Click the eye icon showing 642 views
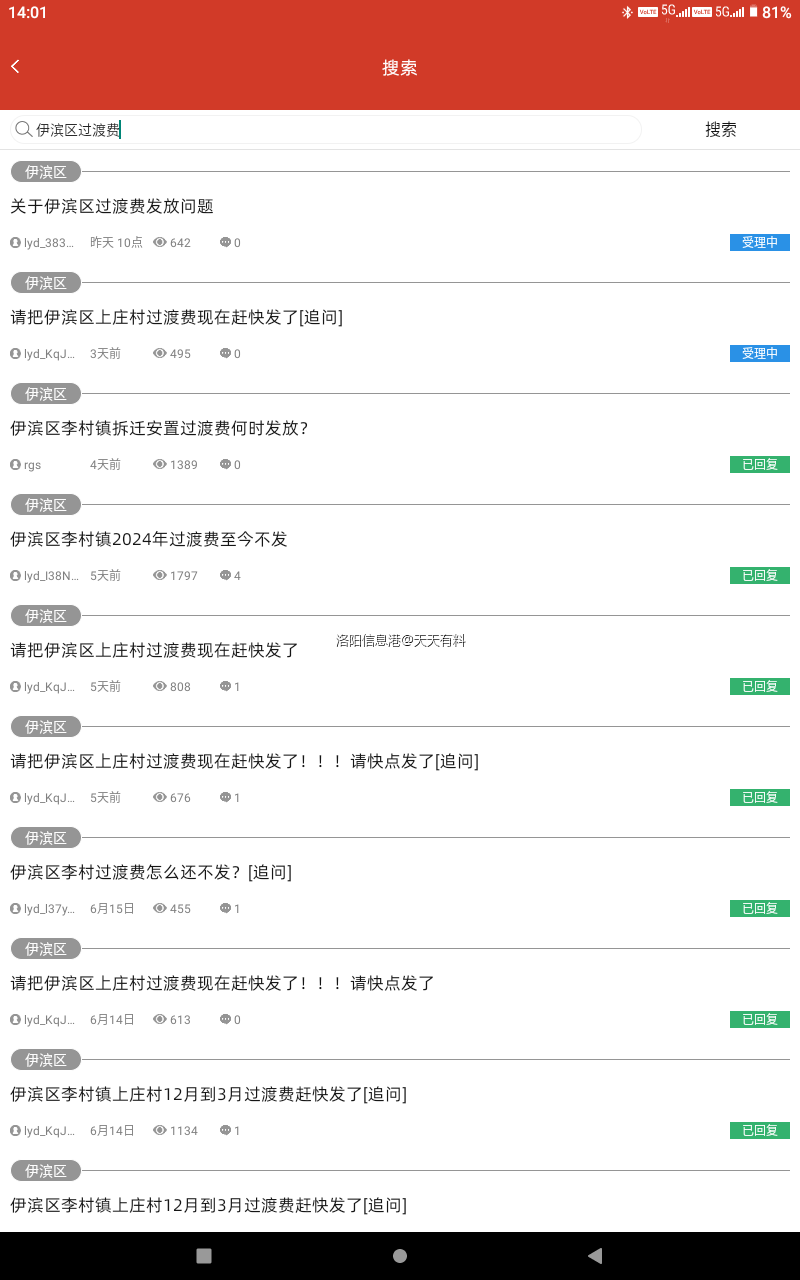Screen dimensions: 800x1280 159,242
